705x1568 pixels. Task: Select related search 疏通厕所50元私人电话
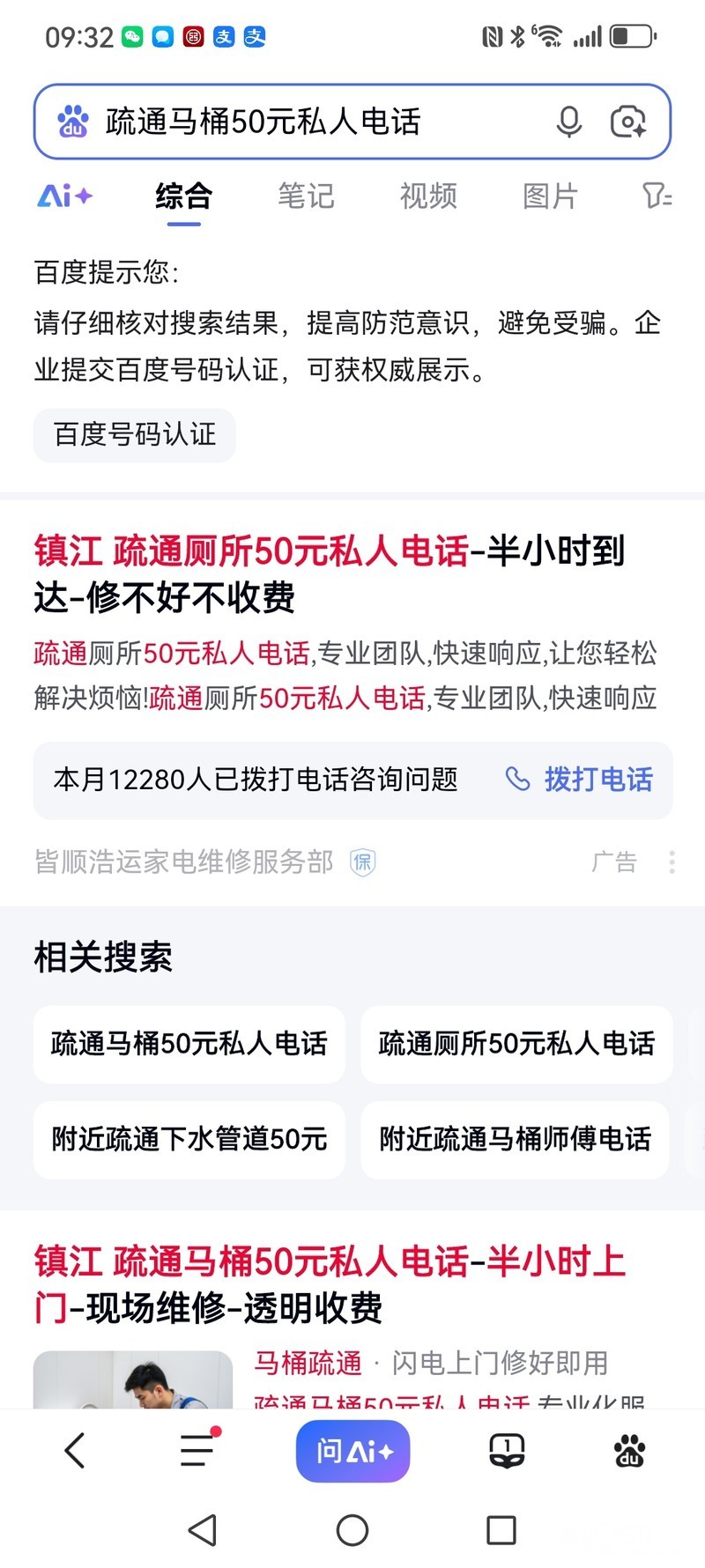(x=516, y=1044)
